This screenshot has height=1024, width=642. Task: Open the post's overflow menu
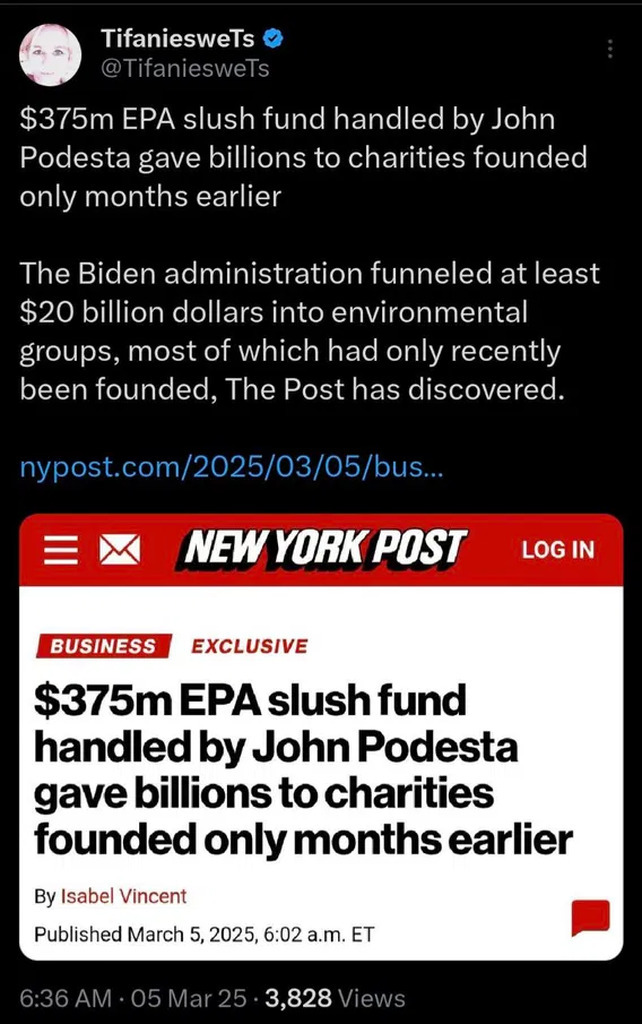[x=610, y=50]
